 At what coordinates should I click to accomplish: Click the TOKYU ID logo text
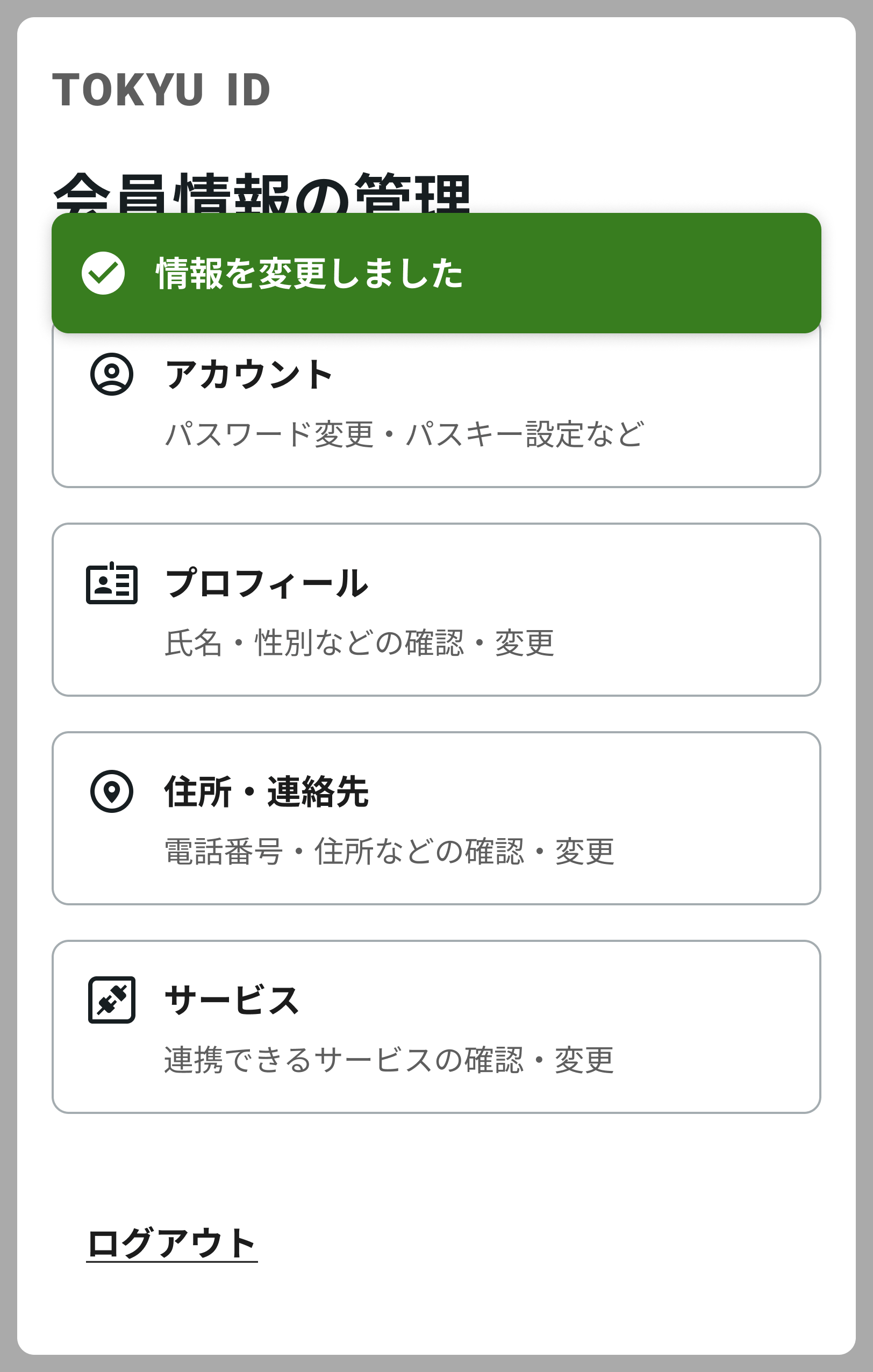(x=161, y=88)
